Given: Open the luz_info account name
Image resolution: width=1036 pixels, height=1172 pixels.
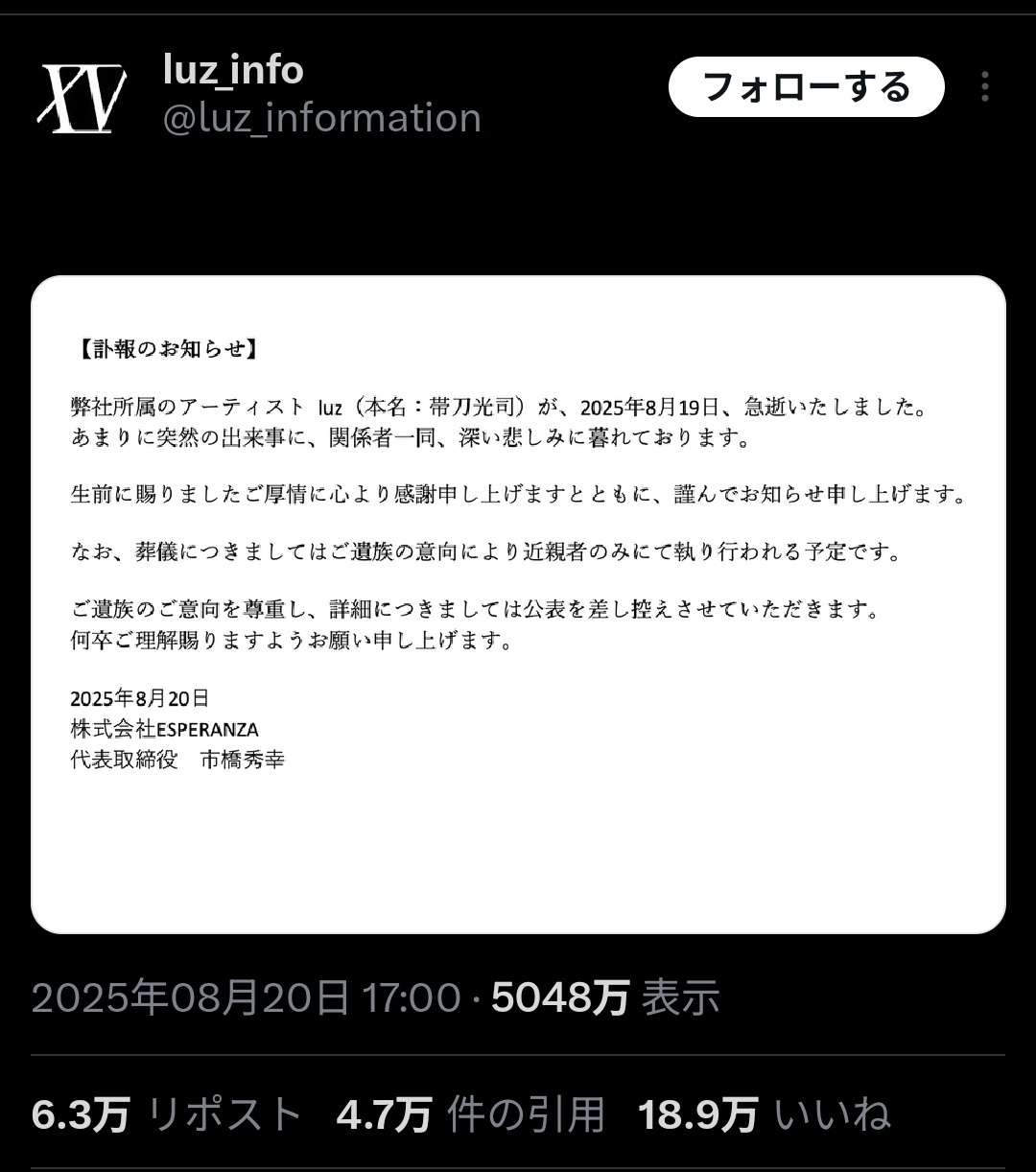Looking at the screenshot, I should tap(233, 70).
